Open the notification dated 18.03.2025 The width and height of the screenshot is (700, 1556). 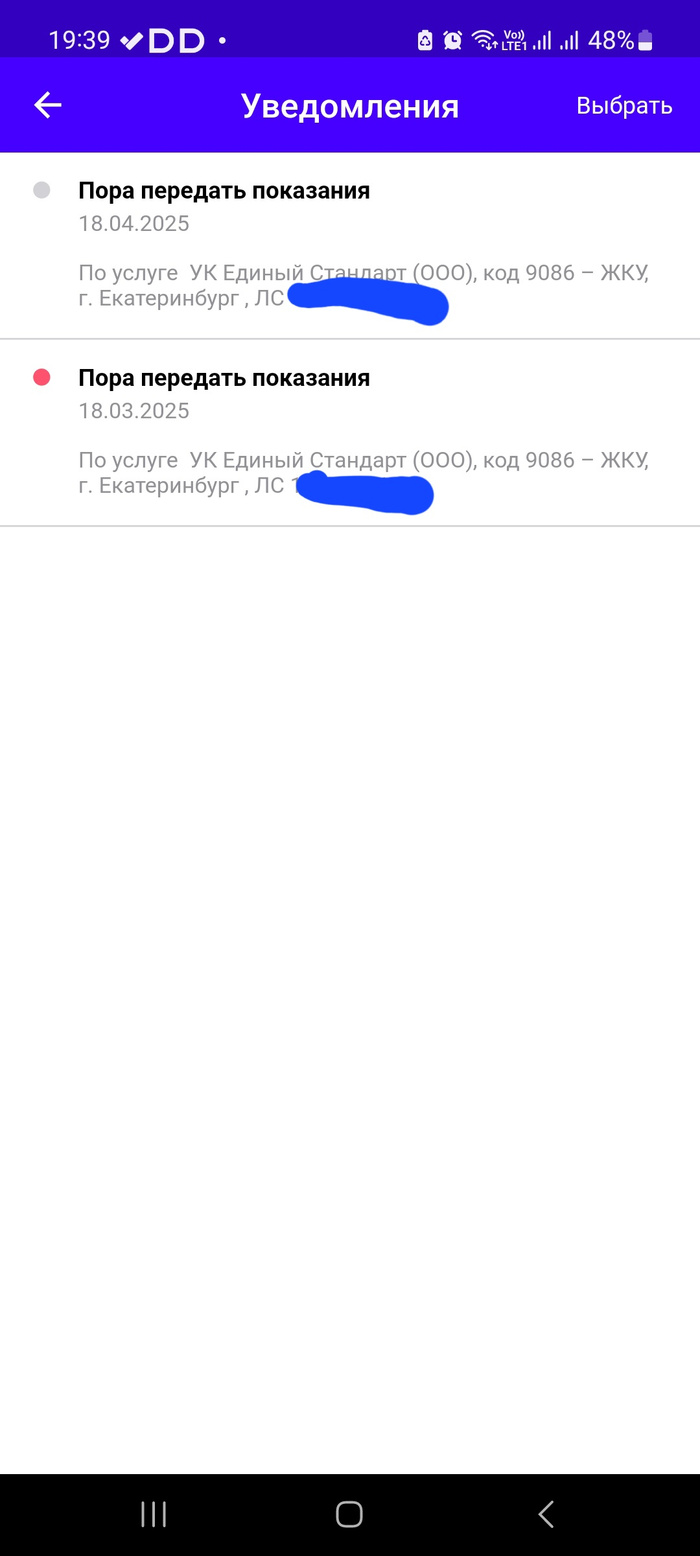tap(350, 432)
